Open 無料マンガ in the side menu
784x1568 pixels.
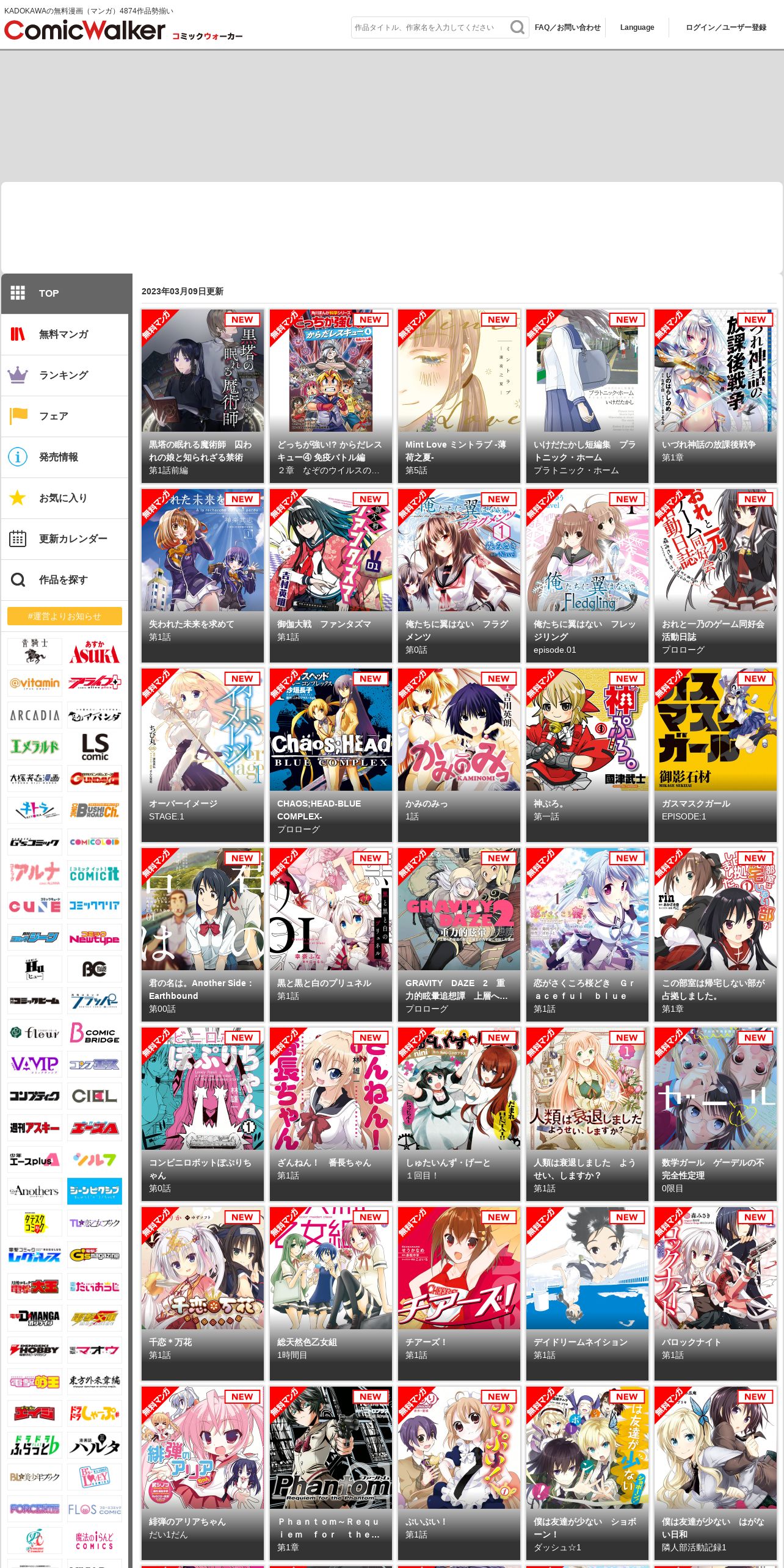[x=65, y=334]
